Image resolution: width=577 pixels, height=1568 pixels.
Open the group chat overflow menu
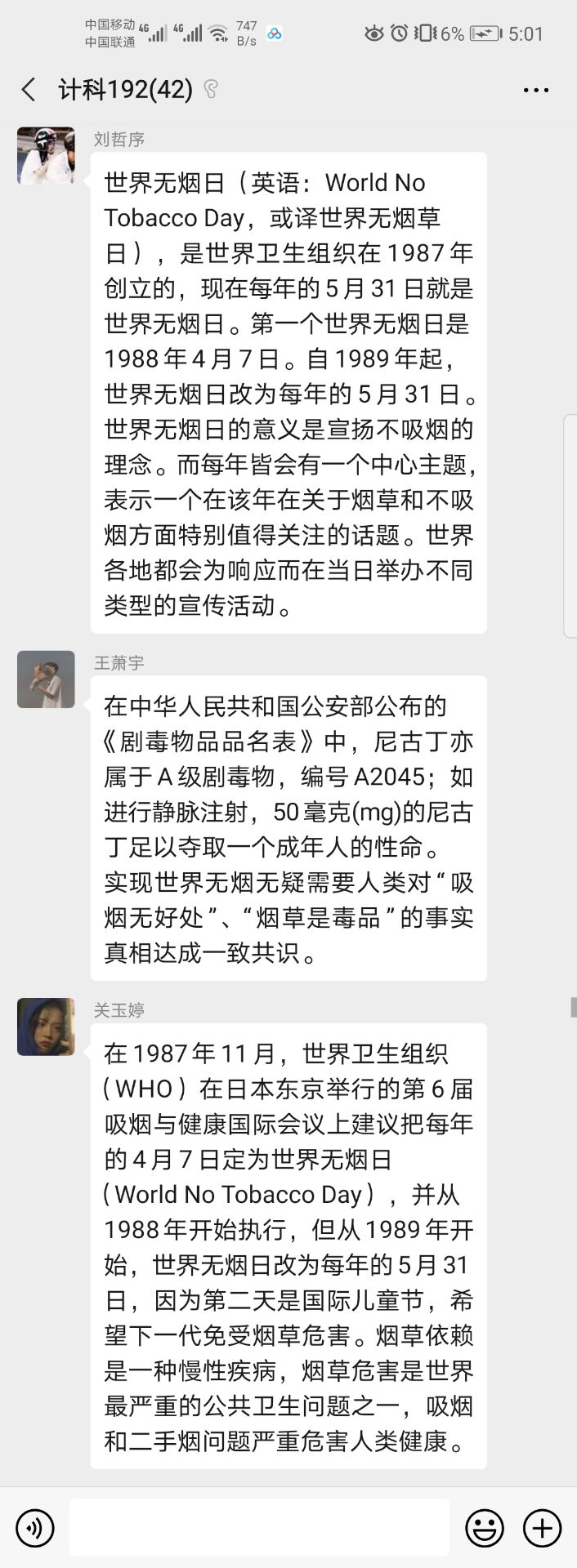536,89
